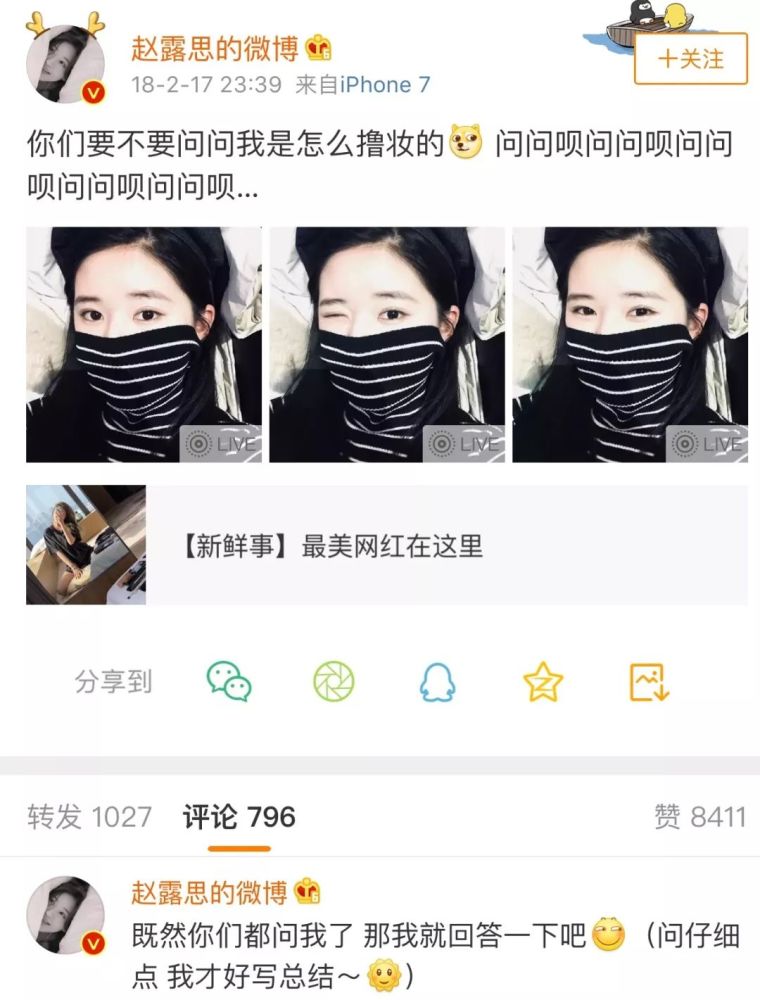
Task: Share the post to WeChat Moments
Action: coord(334,682)
